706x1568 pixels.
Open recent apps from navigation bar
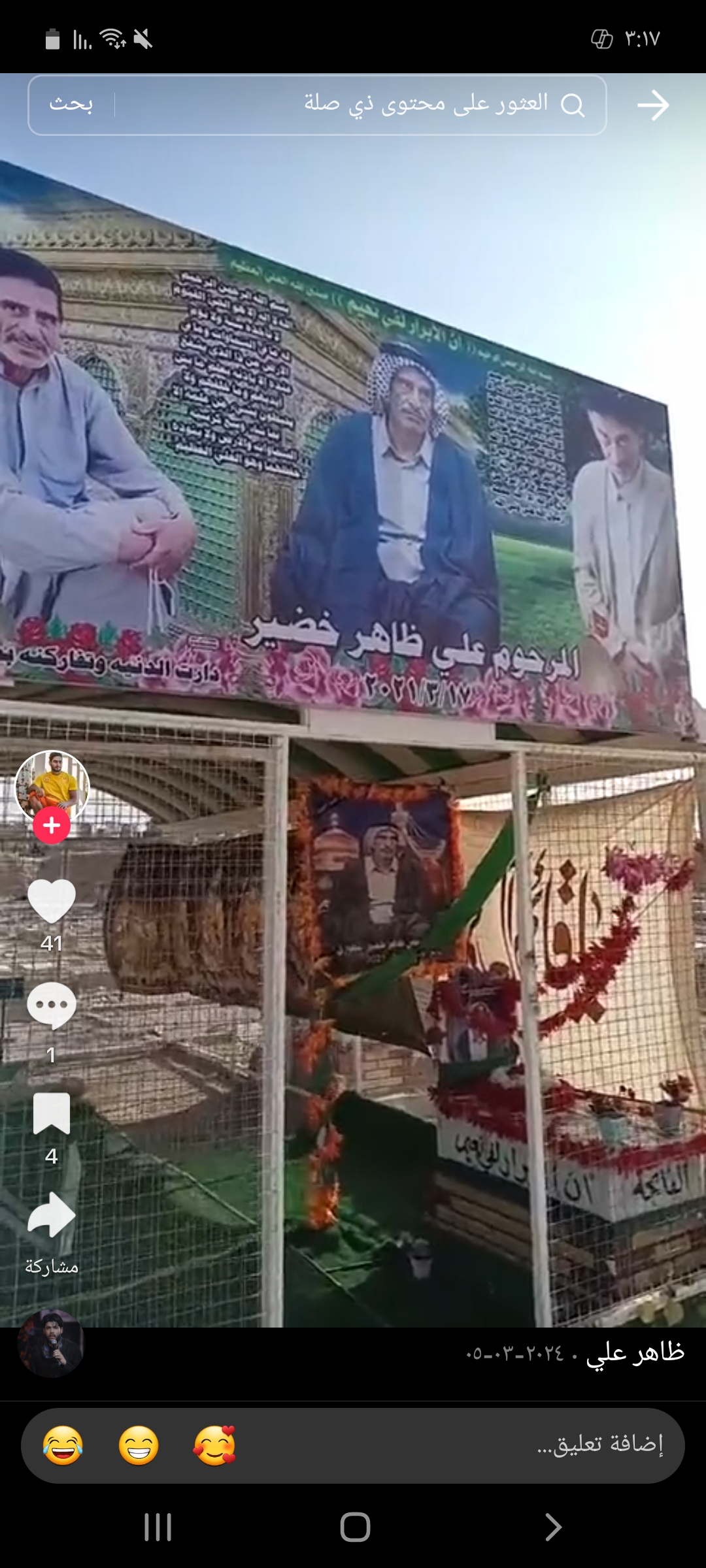(x=158, y=1527)
